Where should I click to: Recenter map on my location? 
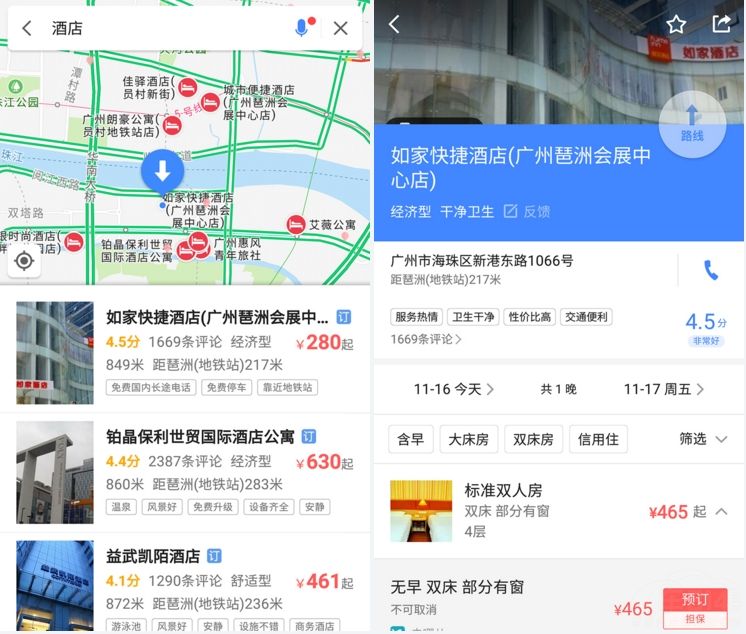point(24,261)
